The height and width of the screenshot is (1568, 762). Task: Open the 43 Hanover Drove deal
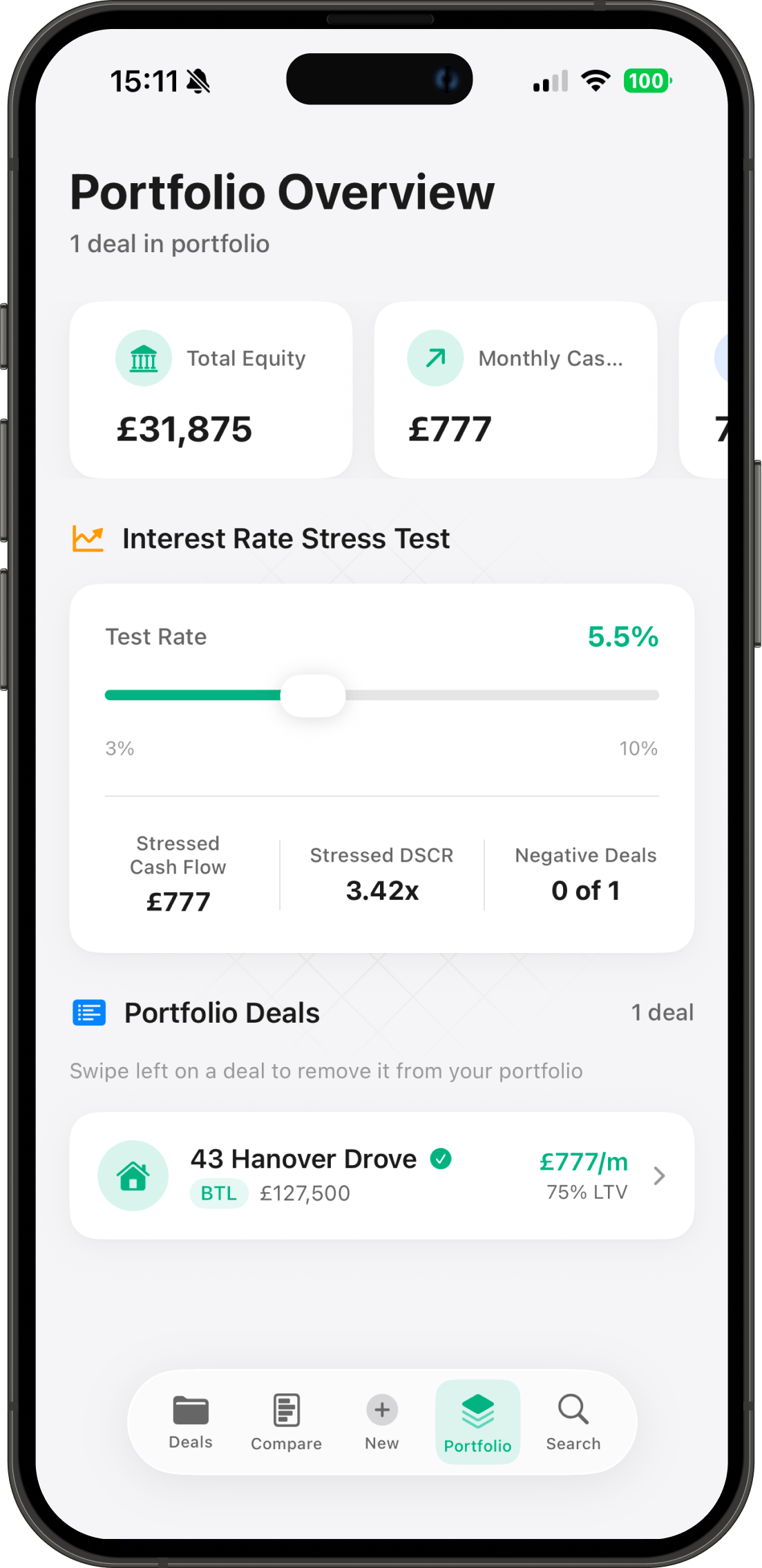coord(381,1175)
